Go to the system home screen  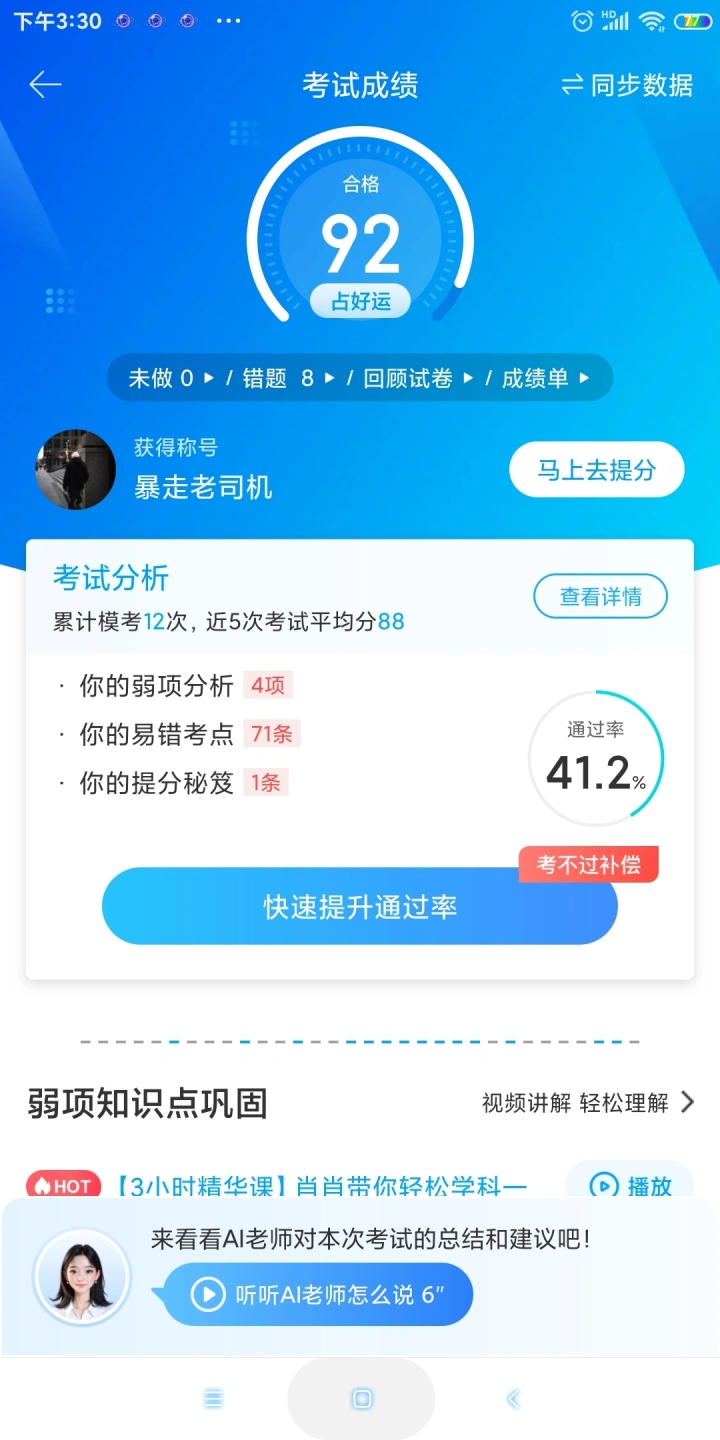point(361,1398)
